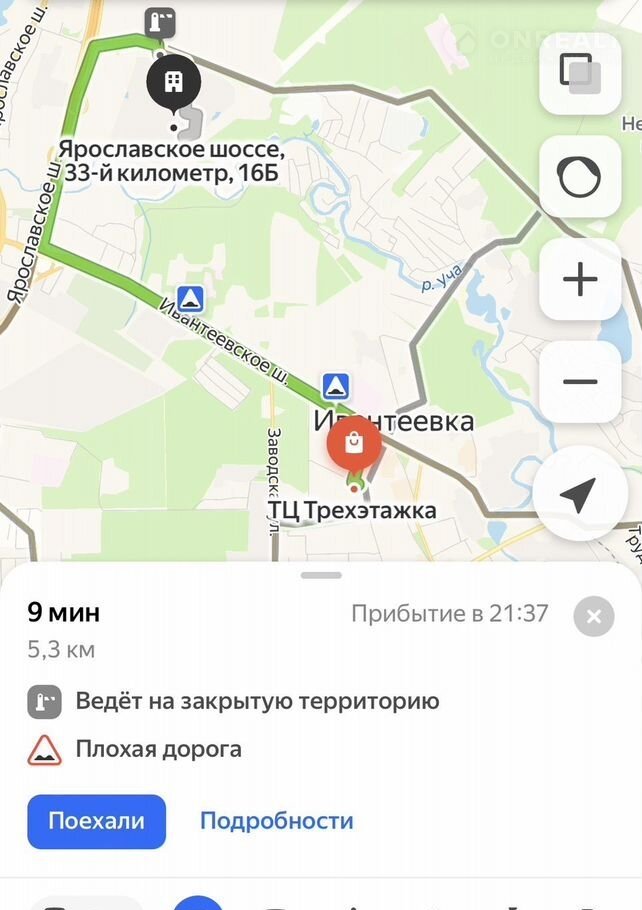Open Подробности route details

pos(276,821)
